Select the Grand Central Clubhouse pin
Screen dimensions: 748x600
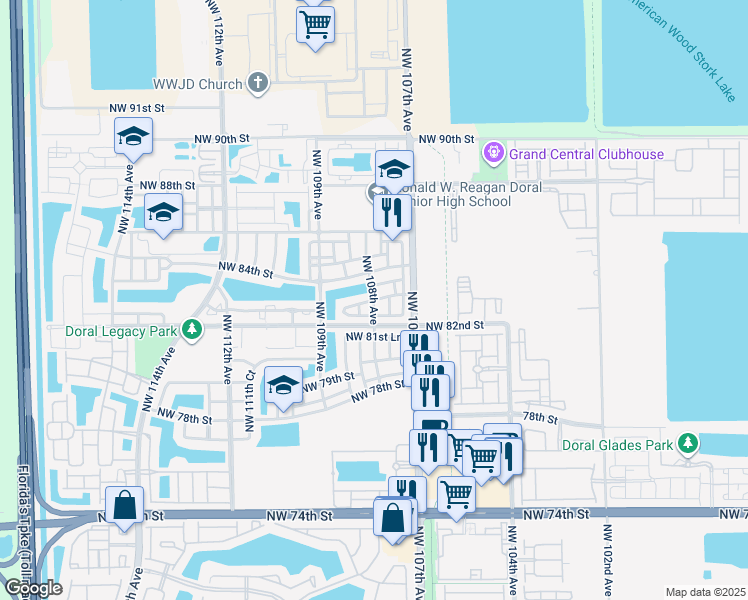494,153
